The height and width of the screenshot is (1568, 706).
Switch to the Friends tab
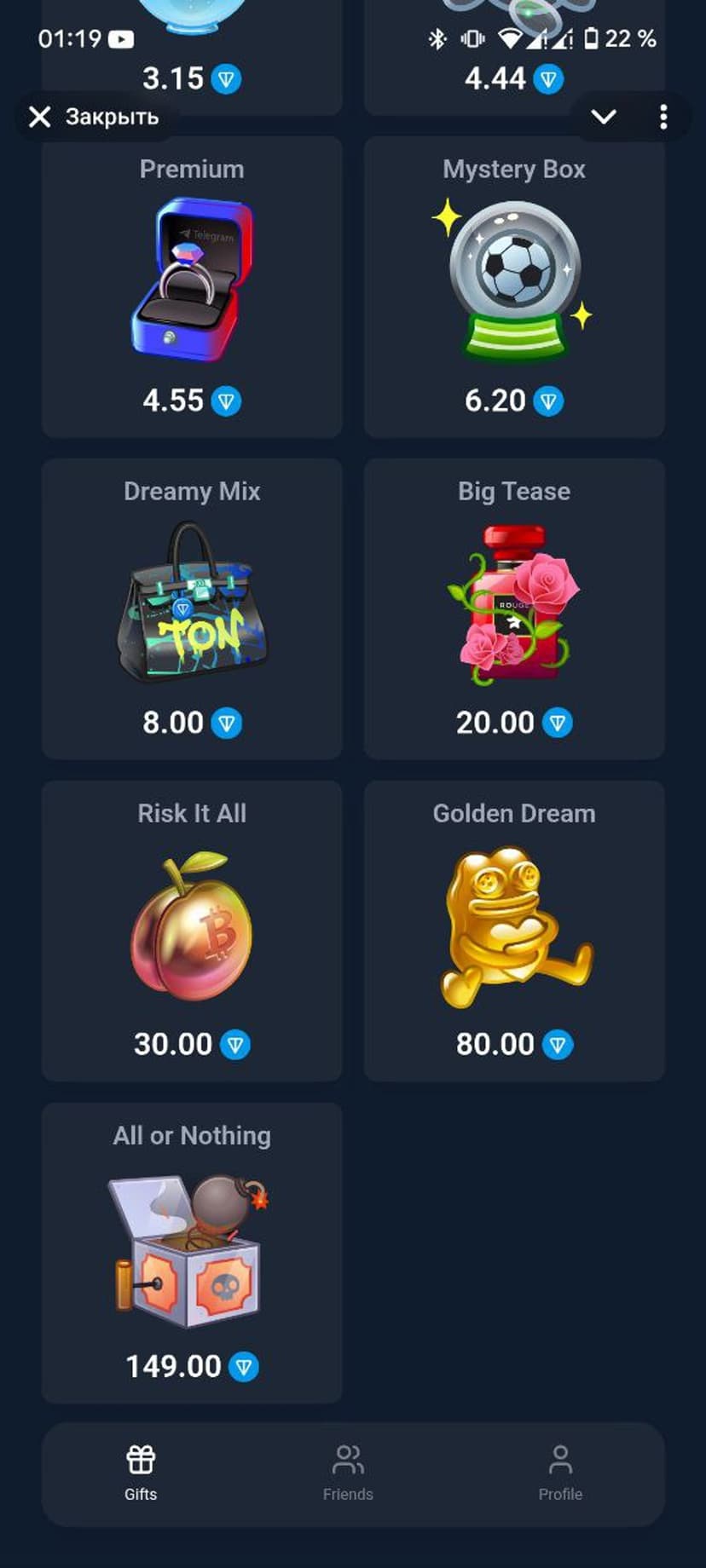pos(348,1473)
